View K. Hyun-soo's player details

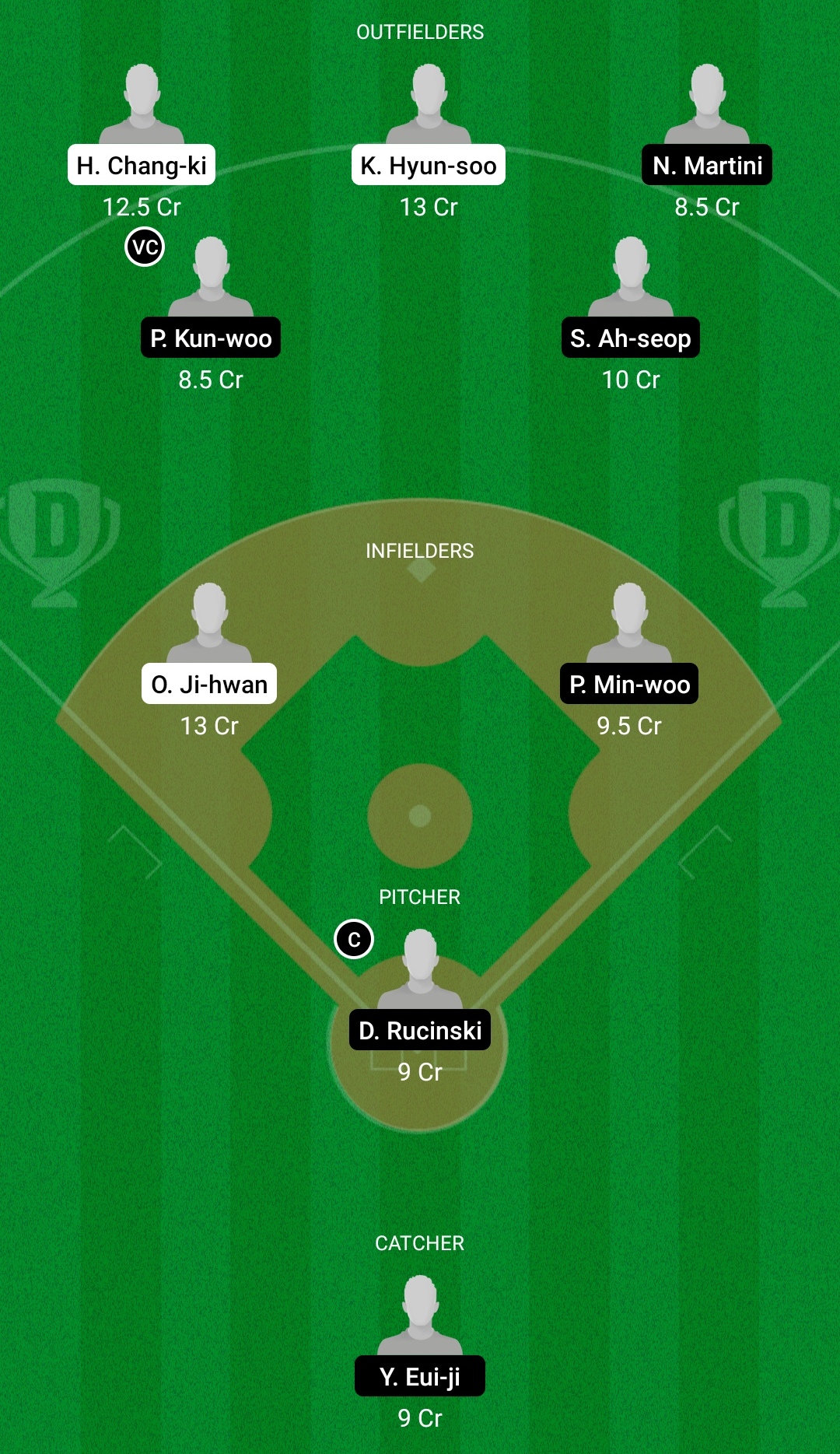pyautogui.click(x=429, y=164)
